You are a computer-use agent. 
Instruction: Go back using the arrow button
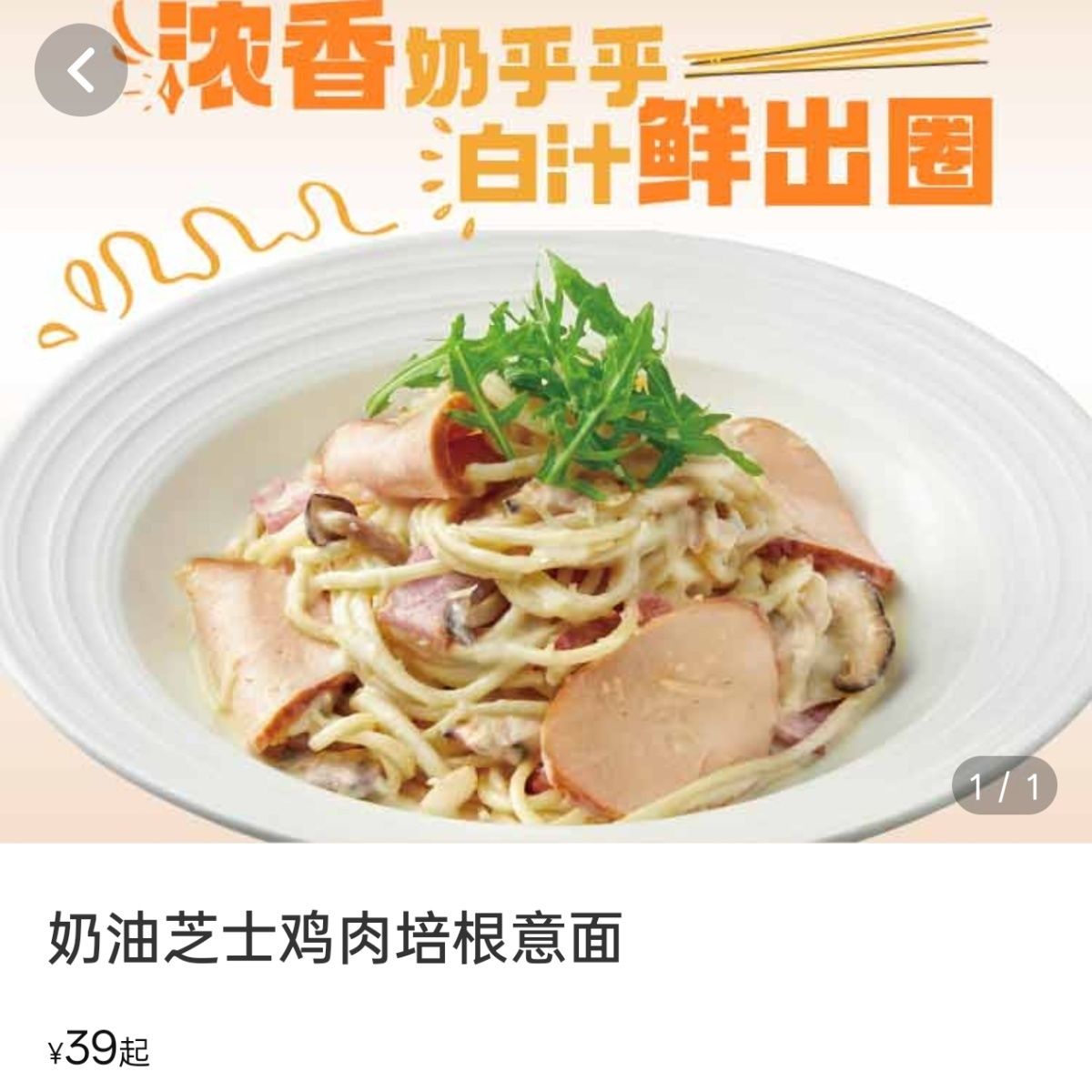tap(81, 70)
